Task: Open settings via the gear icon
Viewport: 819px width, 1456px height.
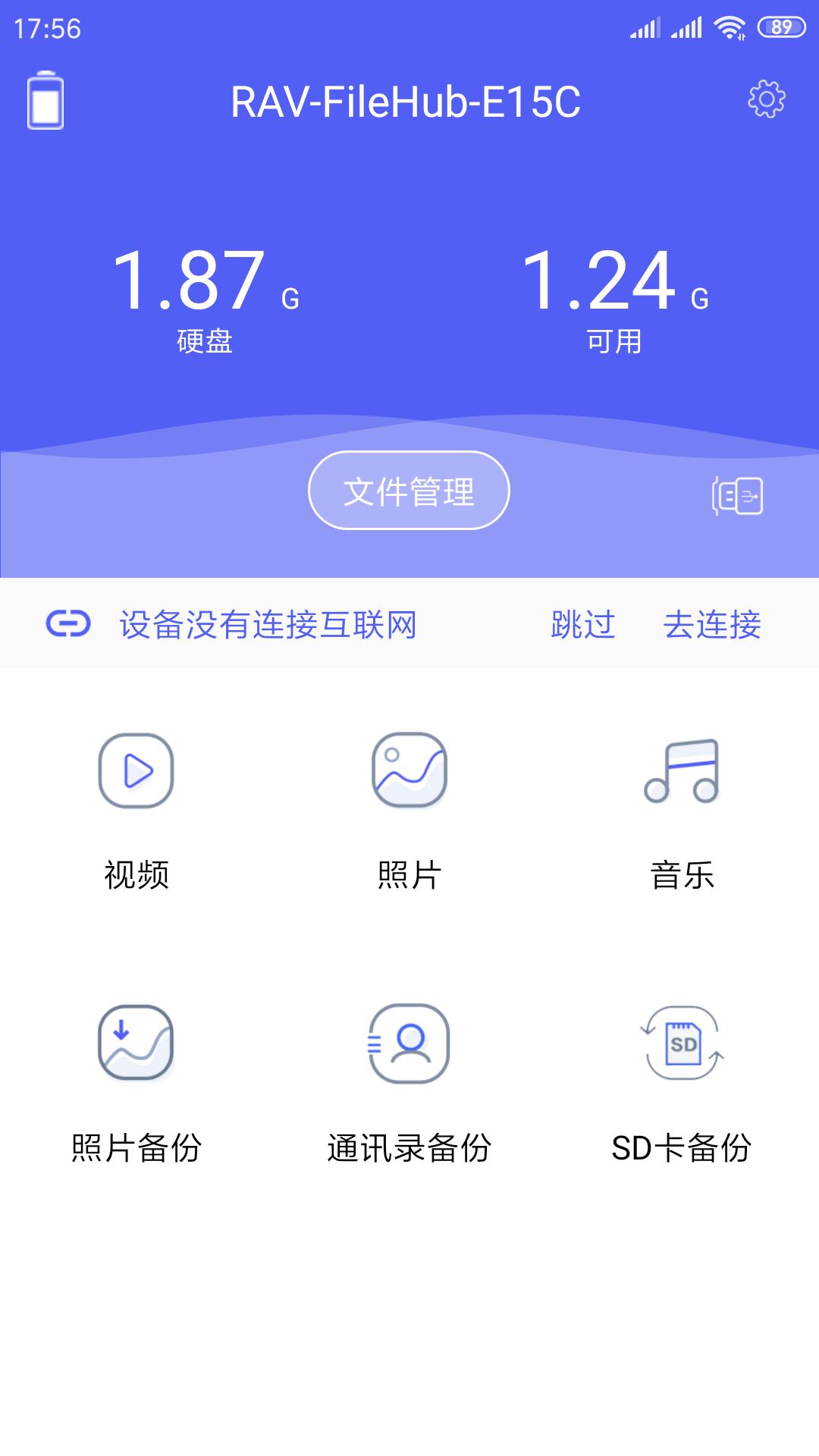Action: click(x=767, y=100)
